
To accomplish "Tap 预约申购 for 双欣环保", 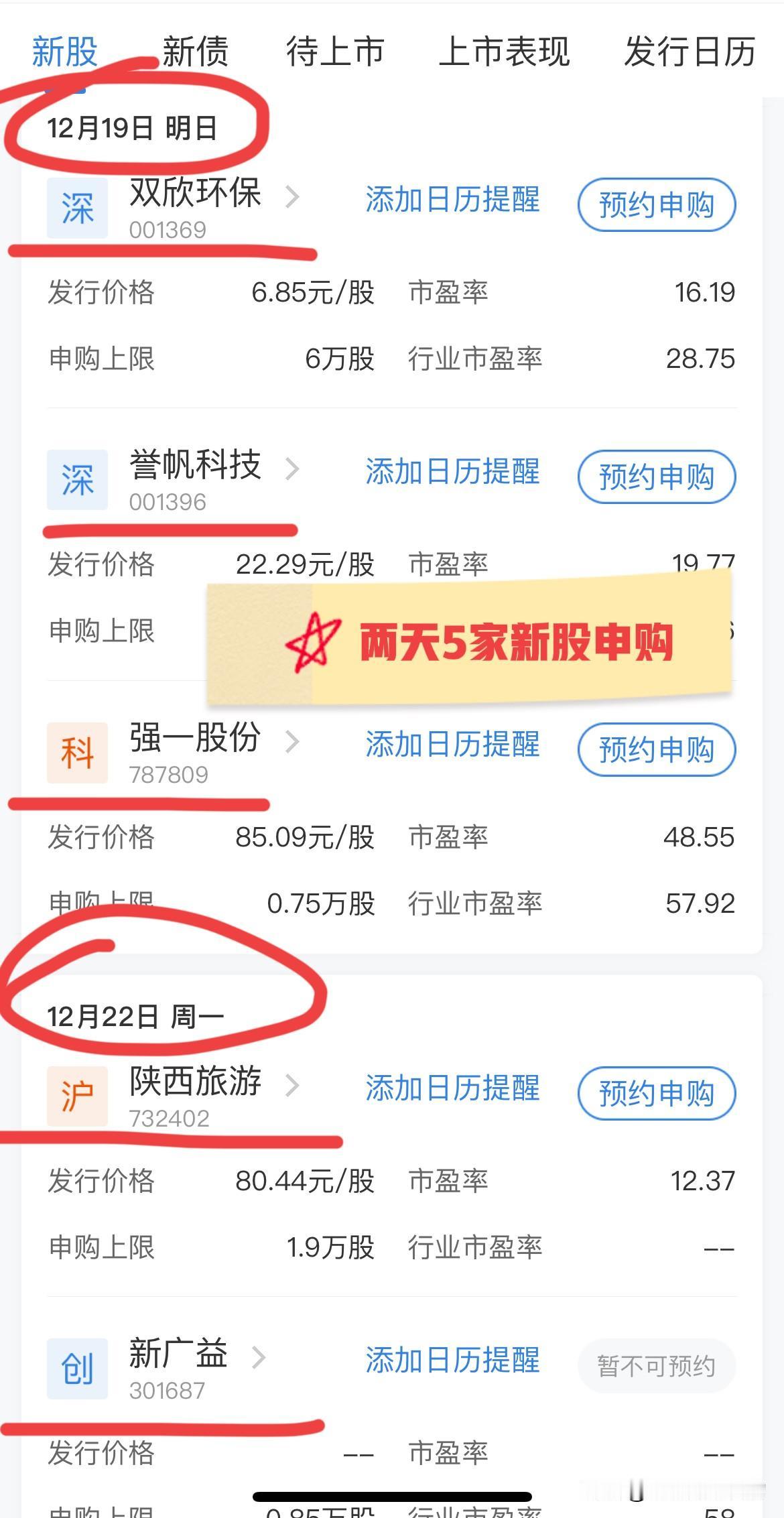I will [657, 205].
